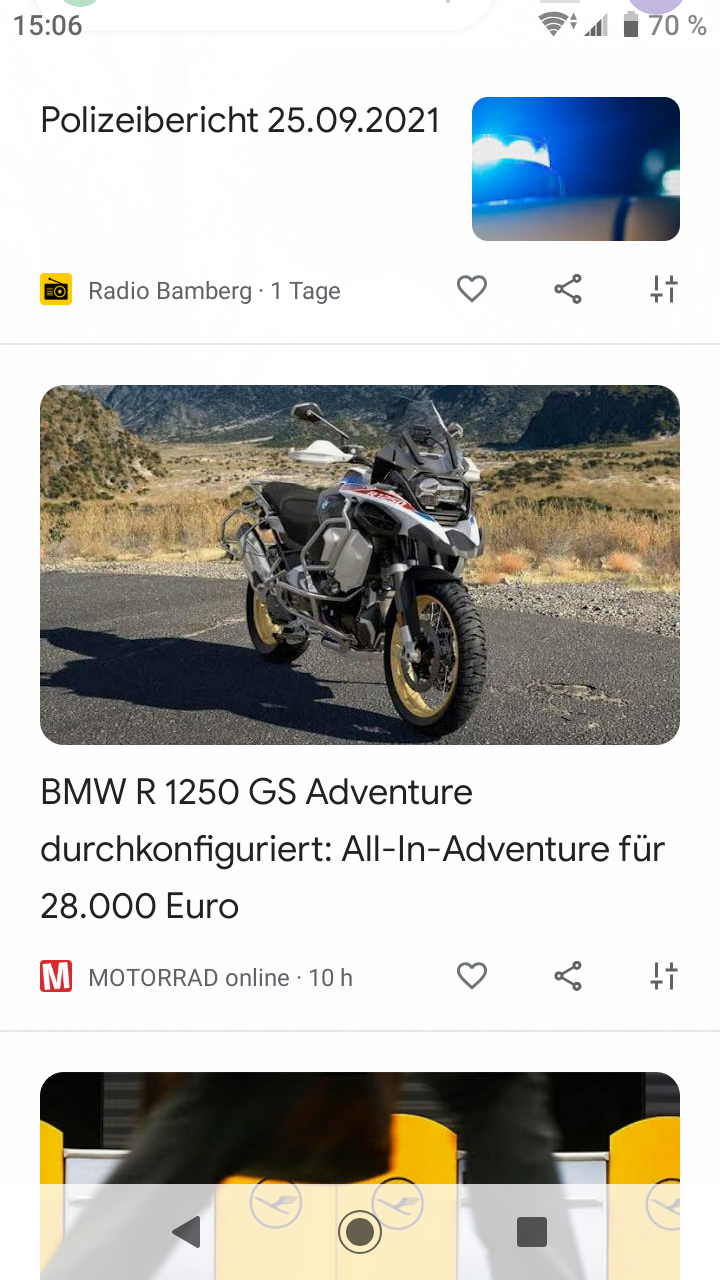Screen dimensions: 720x1280
Task: Like the MOTORRAD online BMW article
Action: pyautogui.click(x=472, y=977)
